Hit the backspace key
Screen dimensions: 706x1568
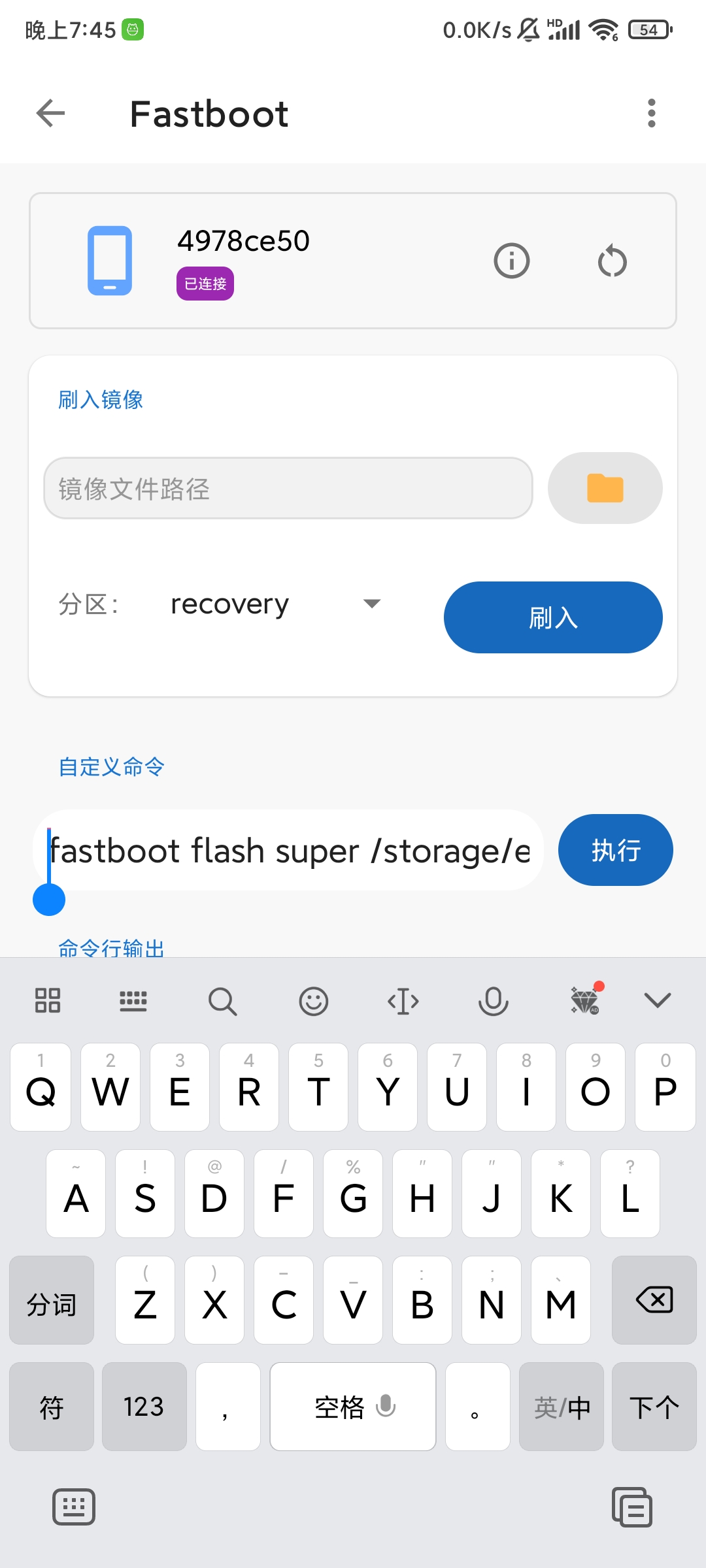tap(654, 1299)
